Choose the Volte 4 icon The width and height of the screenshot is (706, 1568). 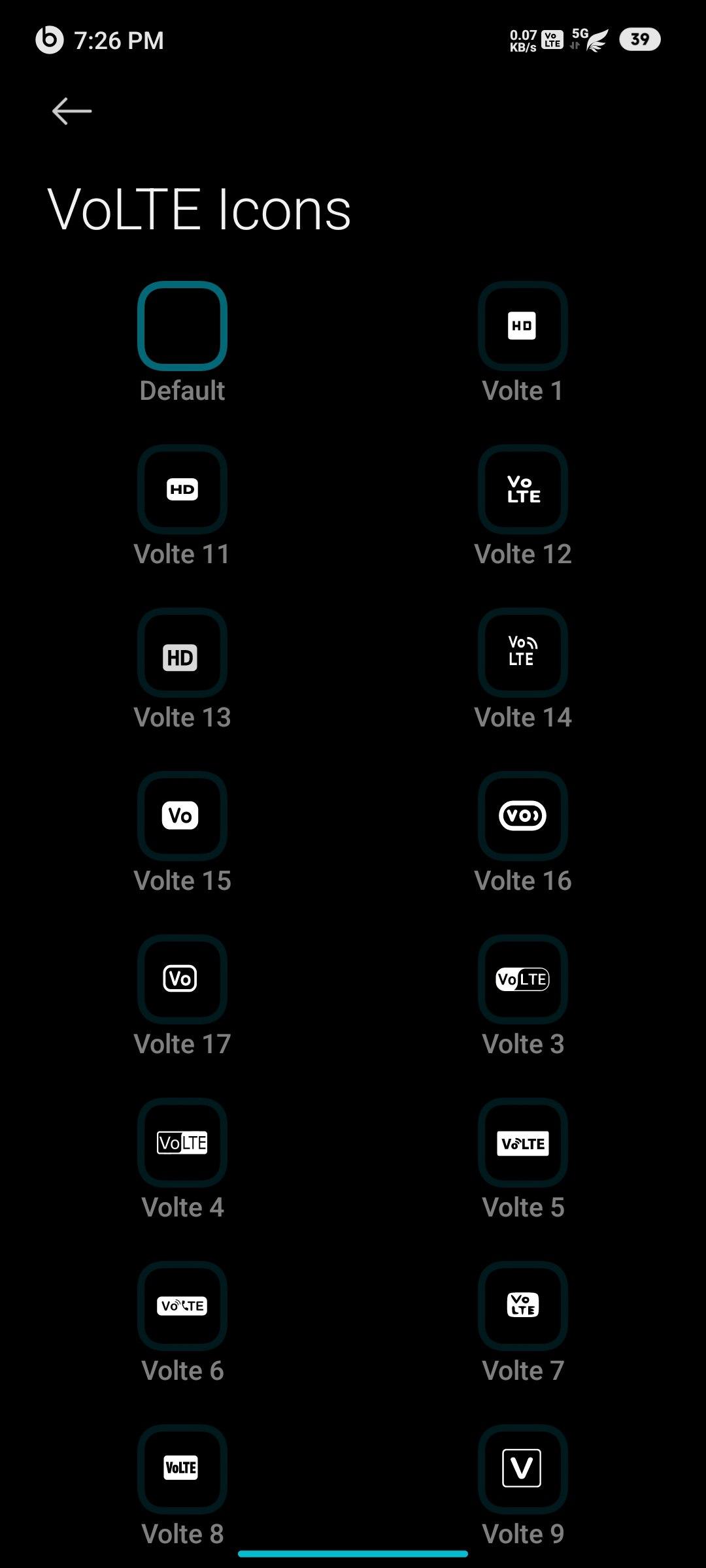[182, 1143]
